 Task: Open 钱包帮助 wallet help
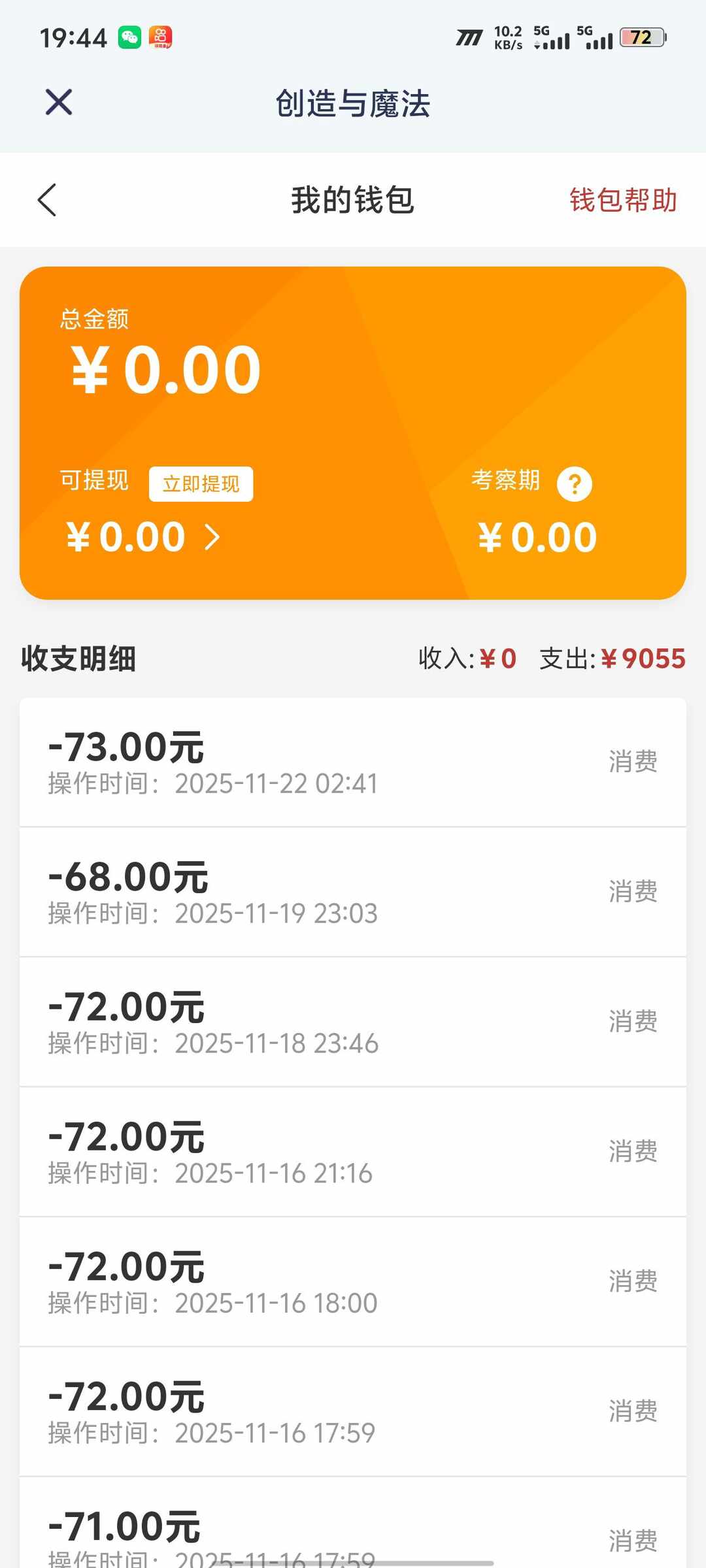623,200
